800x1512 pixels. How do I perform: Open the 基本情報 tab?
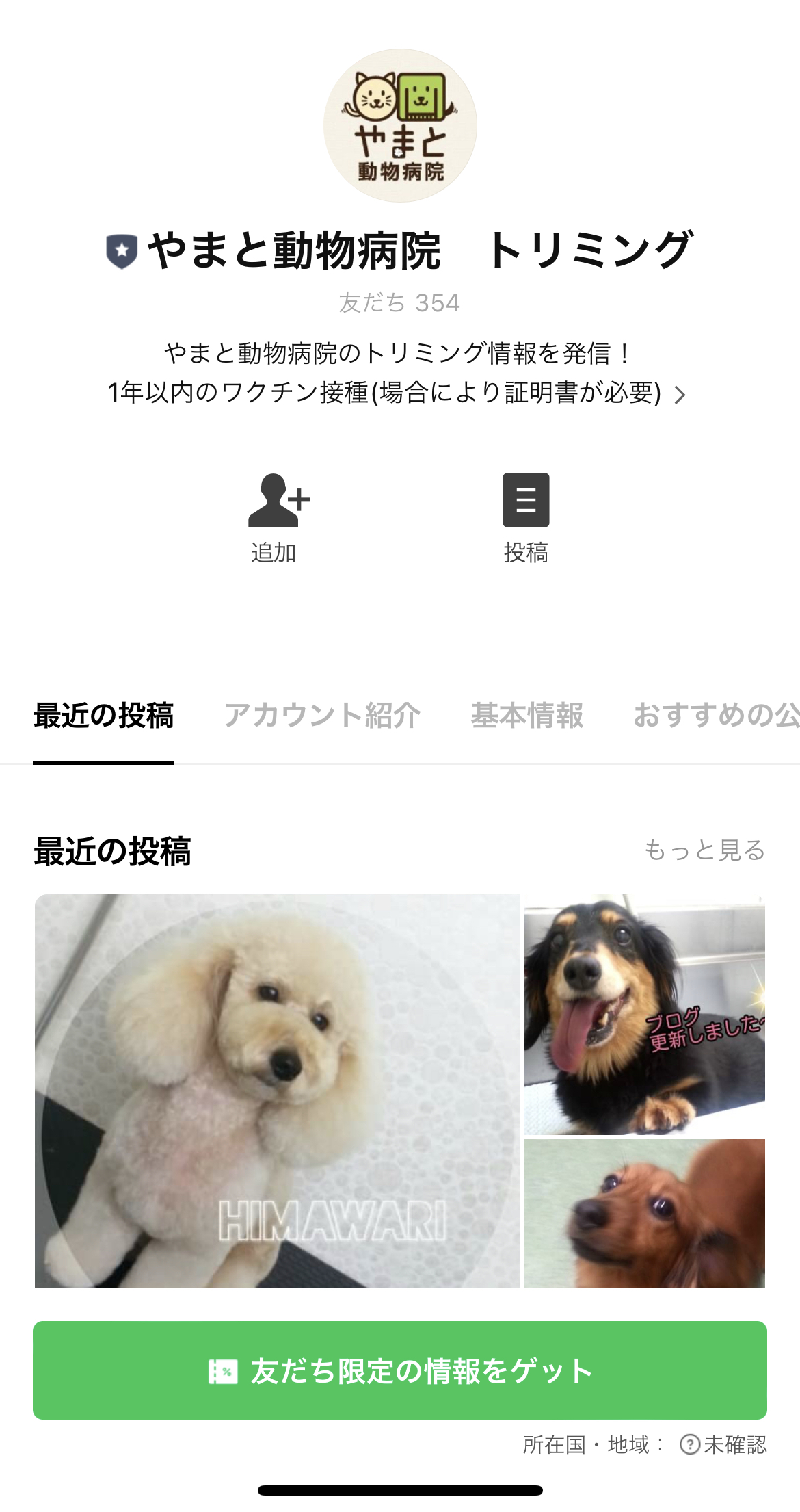(529, 717)
